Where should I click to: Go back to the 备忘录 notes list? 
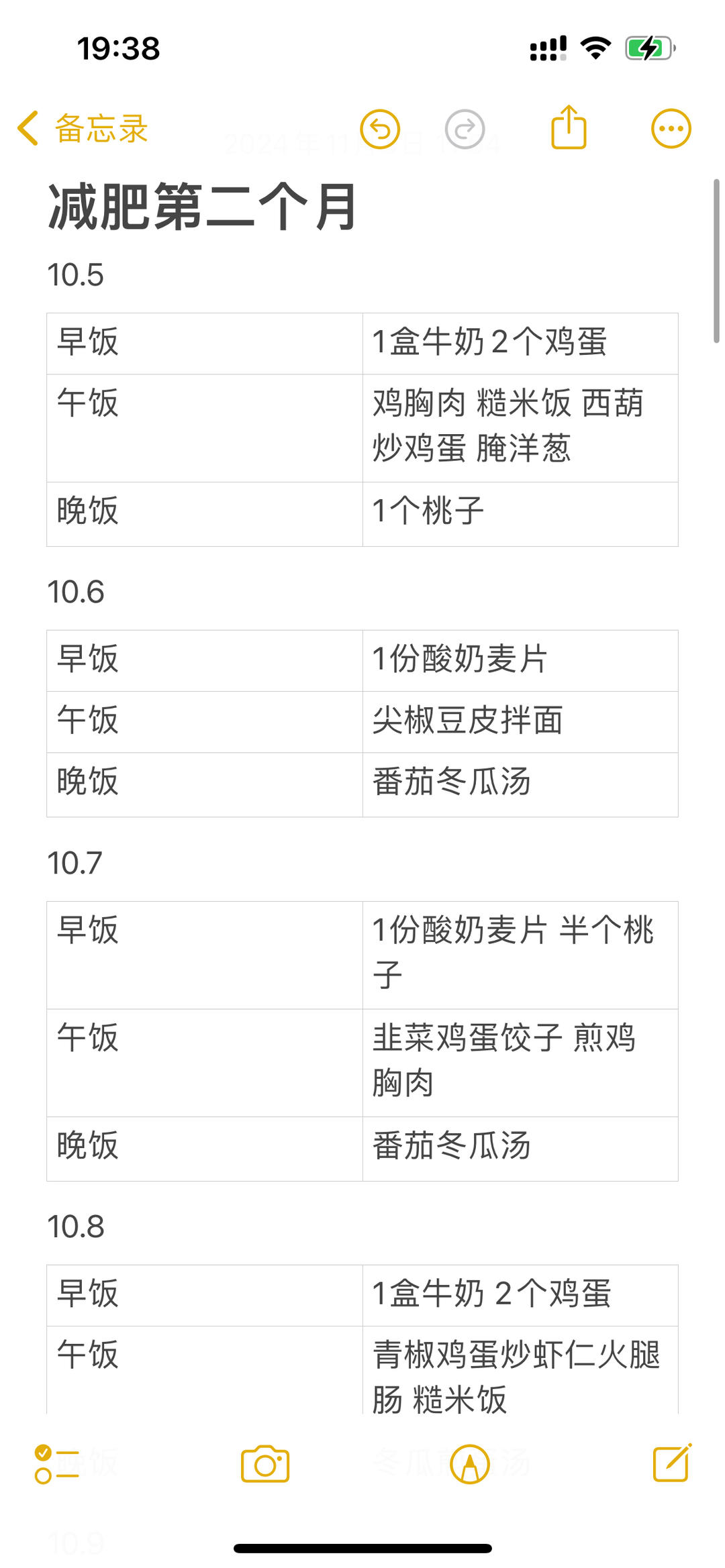83,128
